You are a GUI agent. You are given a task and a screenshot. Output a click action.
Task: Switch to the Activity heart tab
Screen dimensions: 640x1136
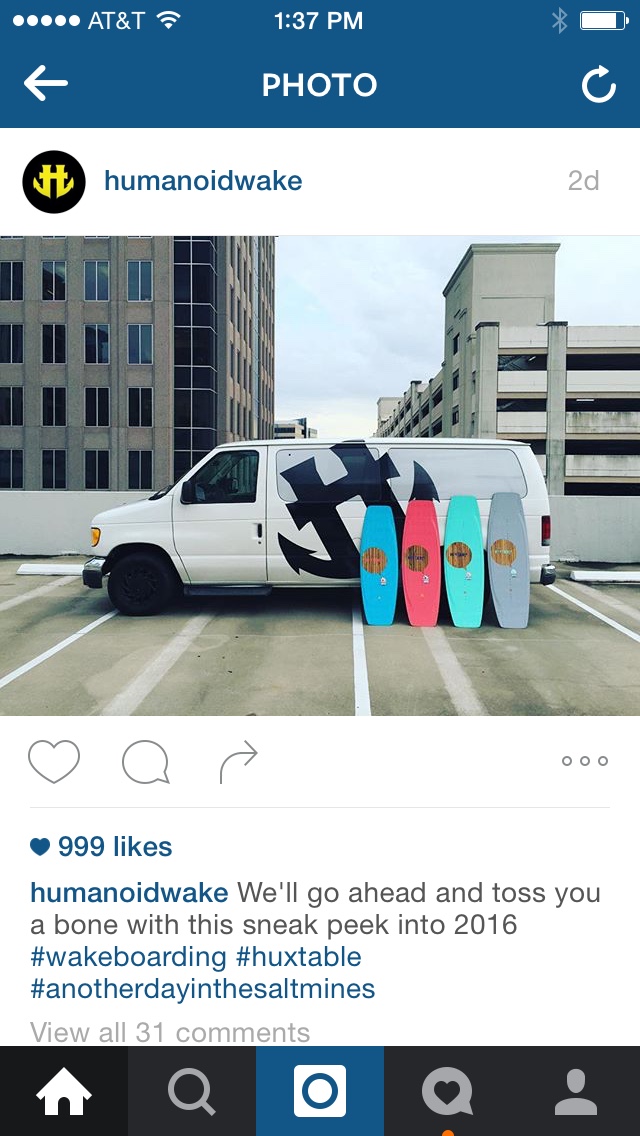coord(448,1091)
